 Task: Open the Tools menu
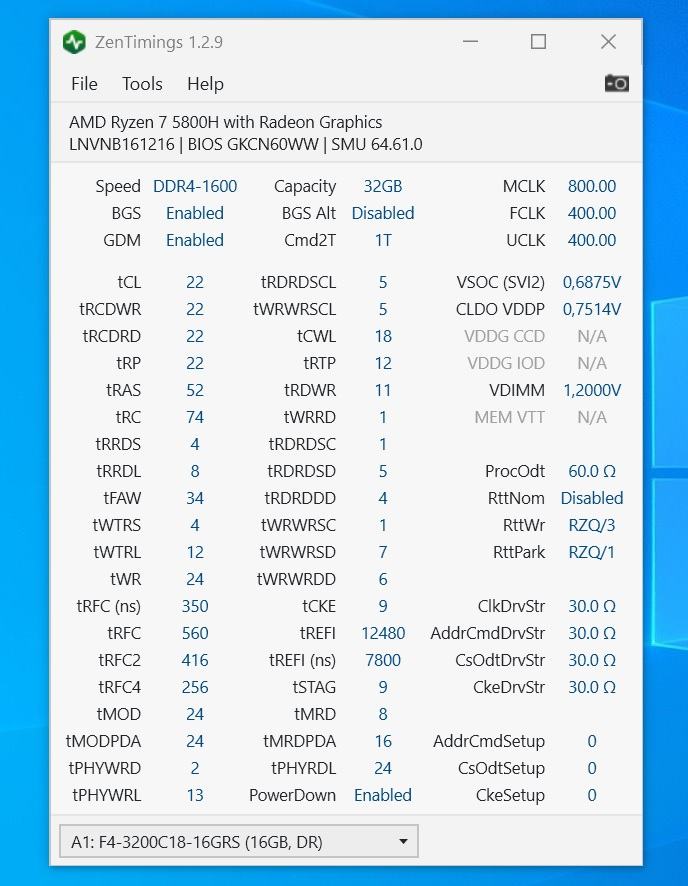tap(142, 84)
